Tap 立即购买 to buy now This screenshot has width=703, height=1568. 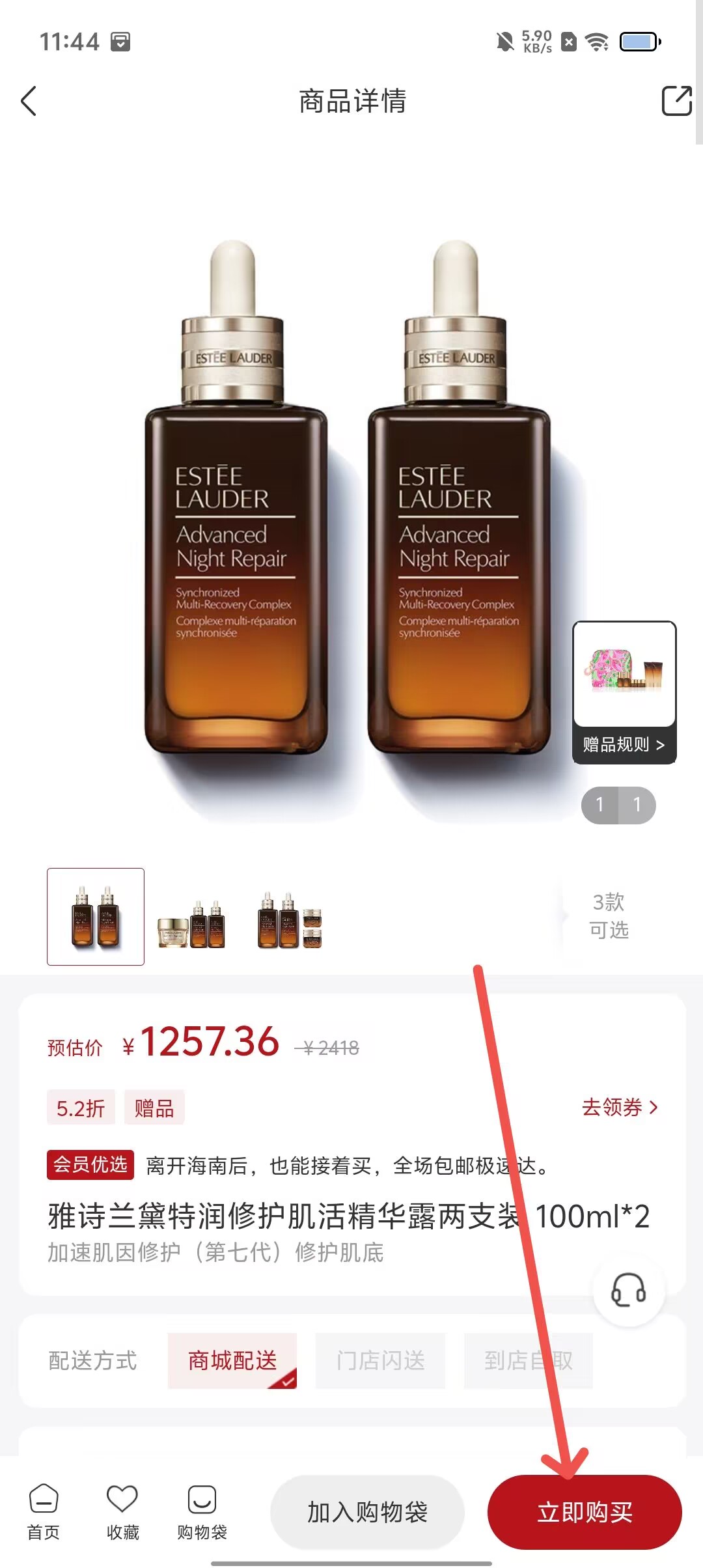point(584,1512)
